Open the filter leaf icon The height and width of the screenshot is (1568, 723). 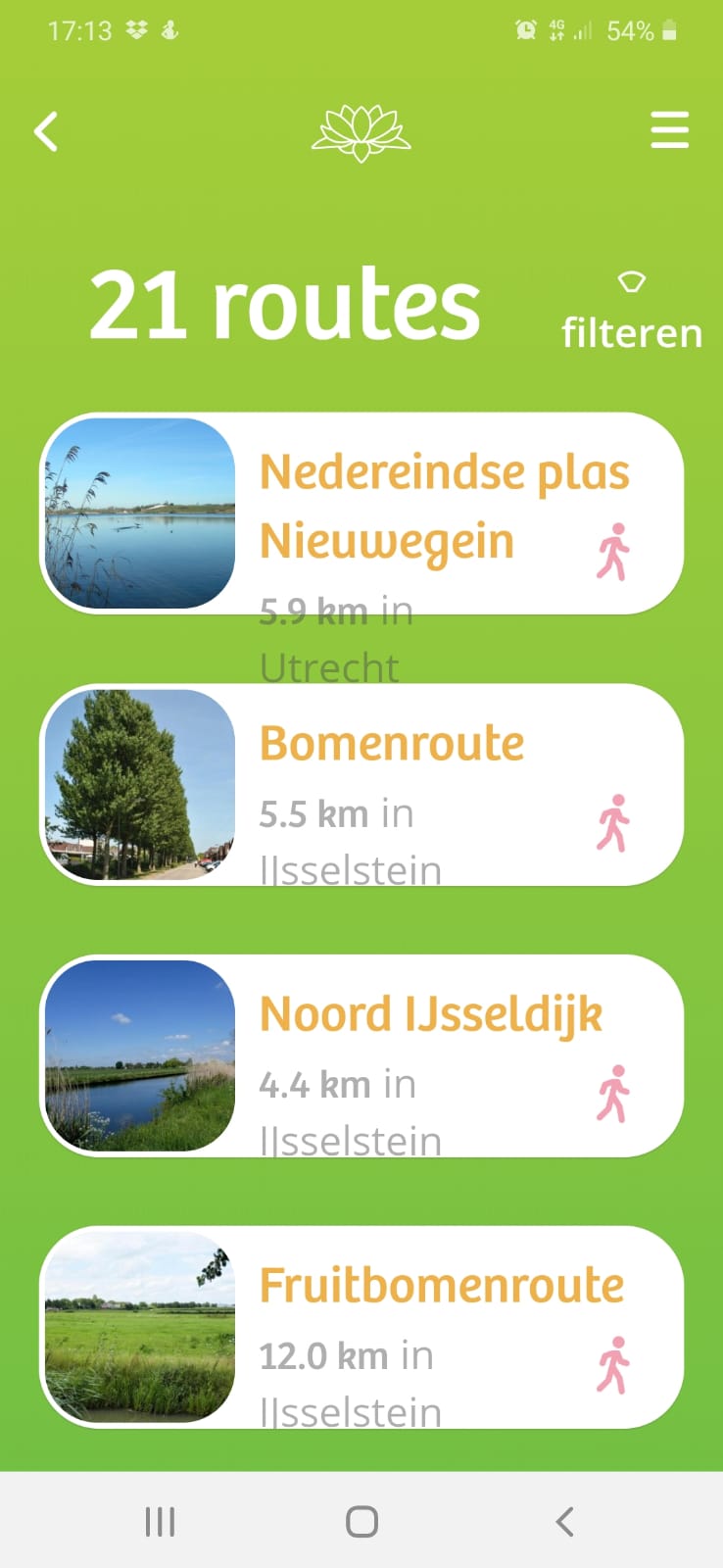[632, 284]
